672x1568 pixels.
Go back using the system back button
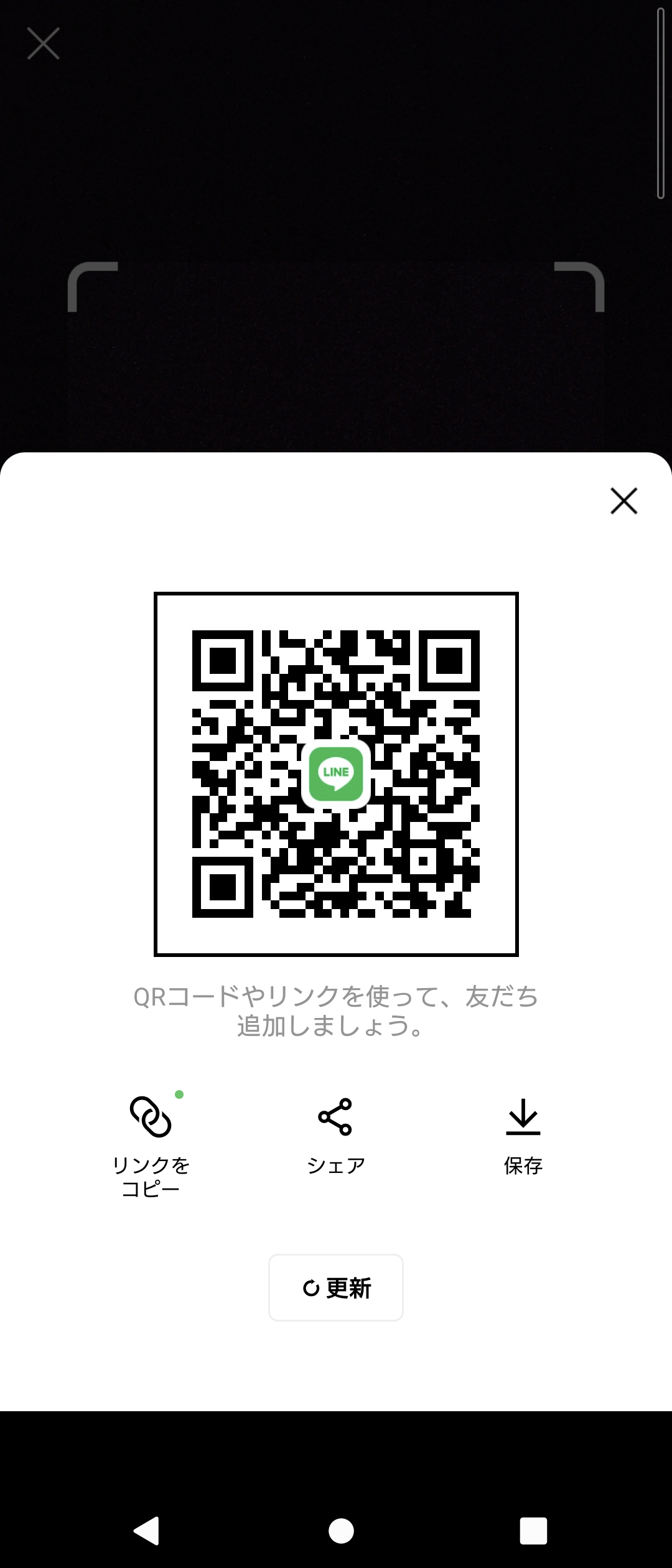coord(147,1531)
